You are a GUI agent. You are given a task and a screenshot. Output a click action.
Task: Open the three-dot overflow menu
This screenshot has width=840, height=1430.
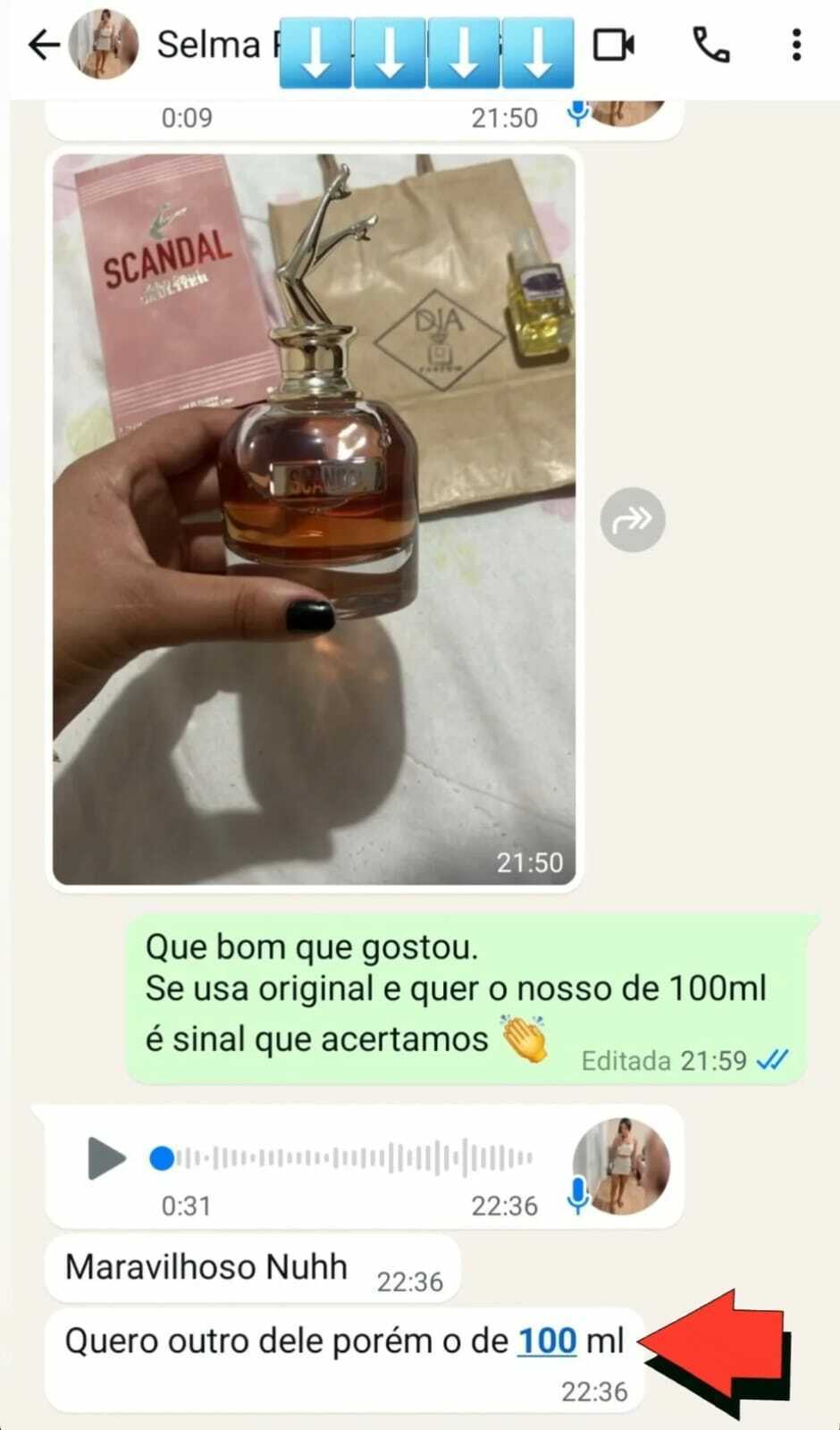[x=796, y=45]
